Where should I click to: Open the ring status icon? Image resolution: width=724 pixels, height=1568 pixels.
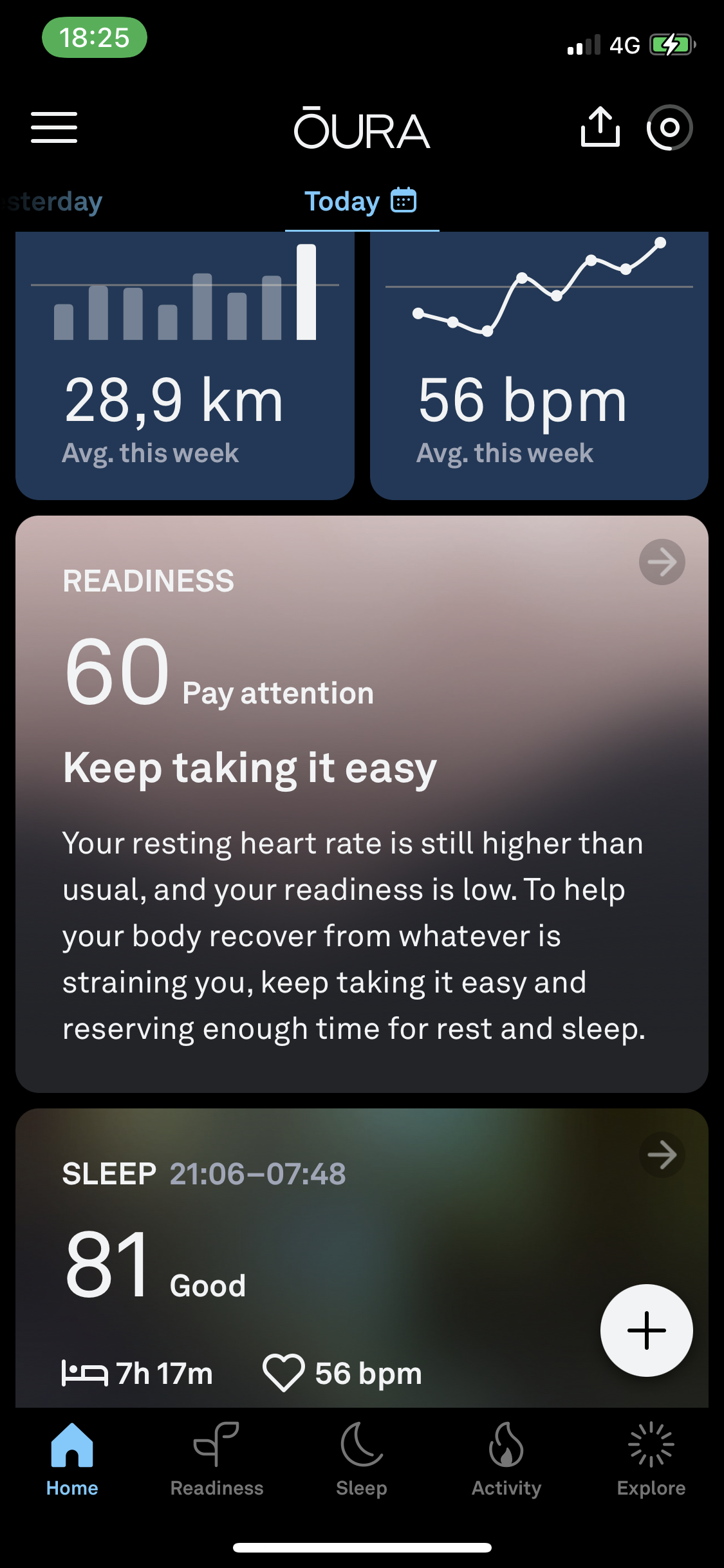coord(669,127)
